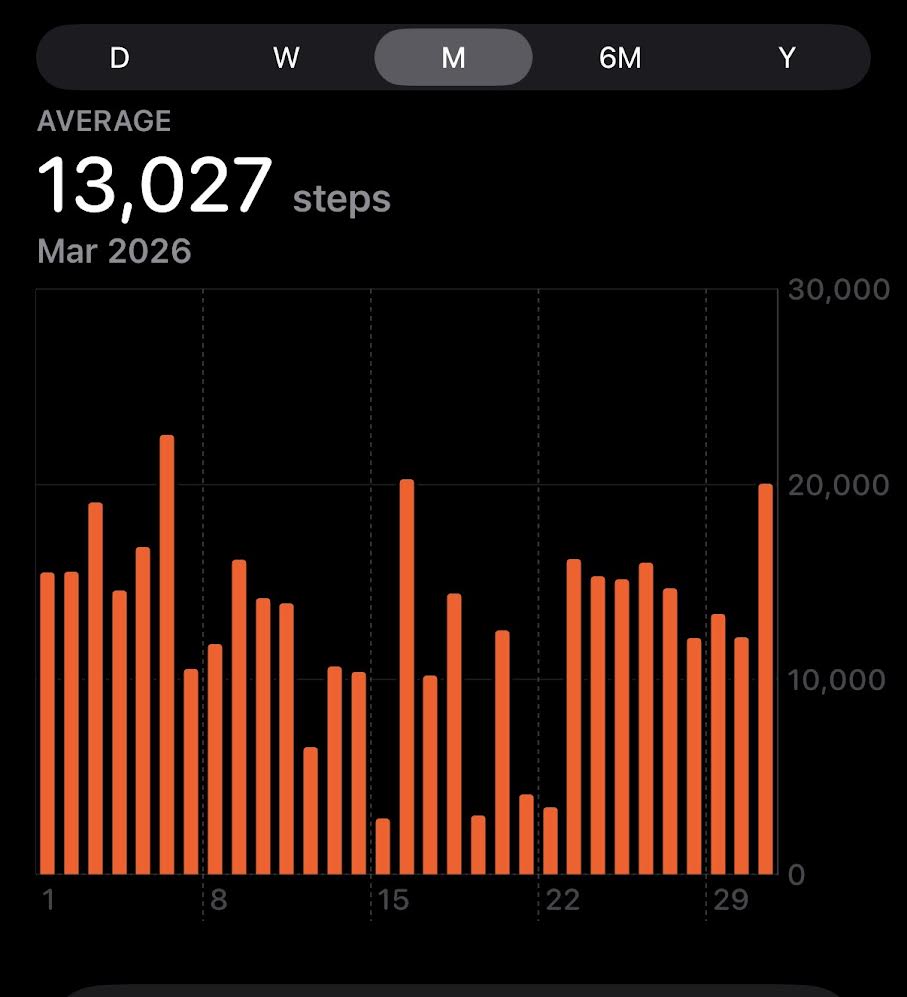907x997 pixels.
Task: Show the 6M six-month range
Action: click(x=620, y=58)
